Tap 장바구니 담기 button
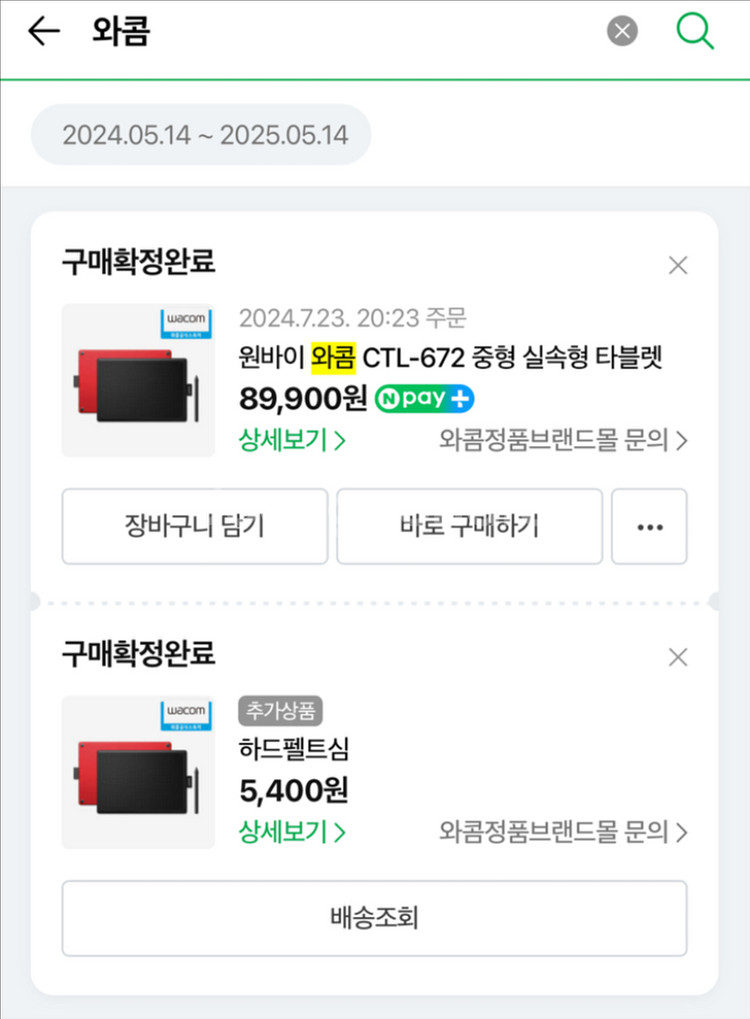The width and height of the screenshot is (750, 1019). click(x=195, y=526)
